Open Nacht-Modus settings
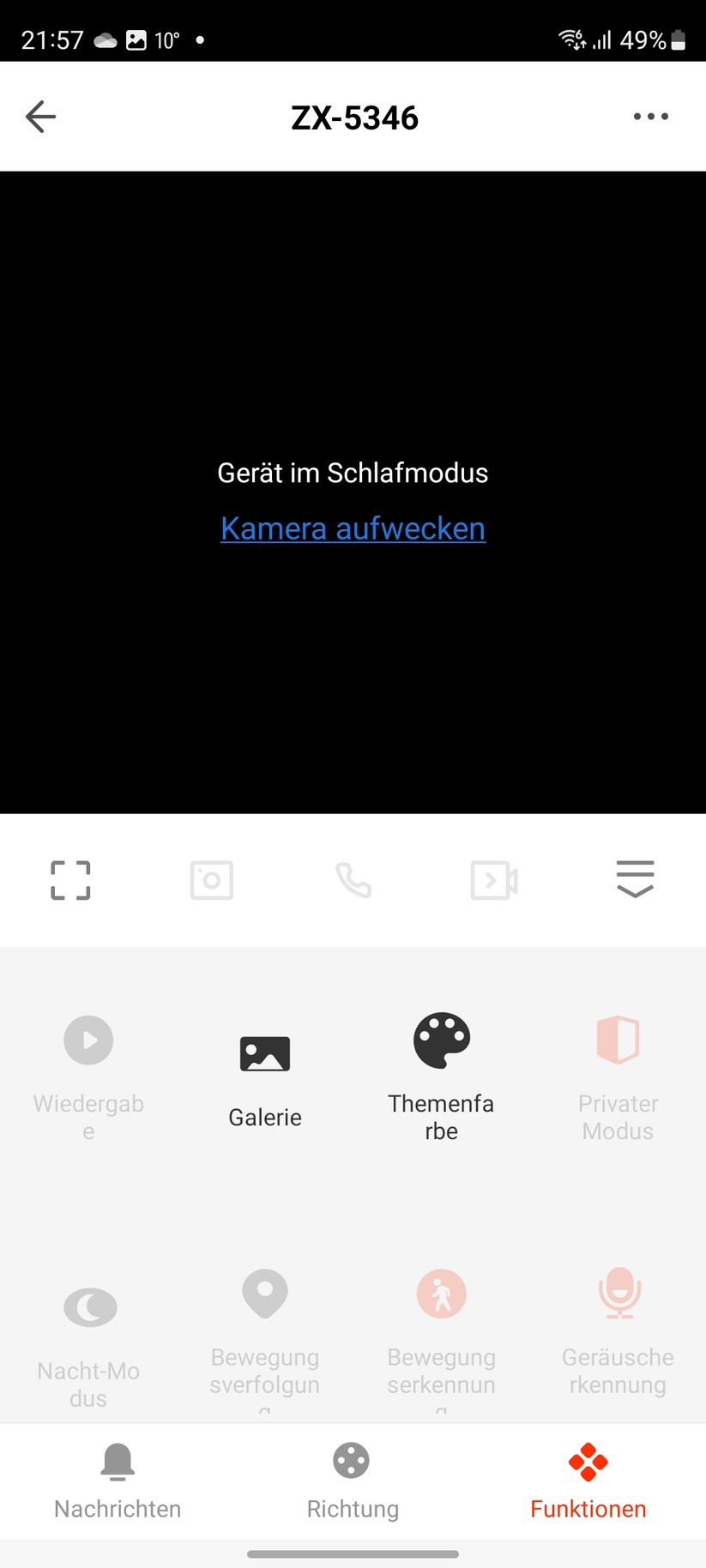Image resolution: width=706 pixels, height=1568 pixels. click(x=88, y=1338)
